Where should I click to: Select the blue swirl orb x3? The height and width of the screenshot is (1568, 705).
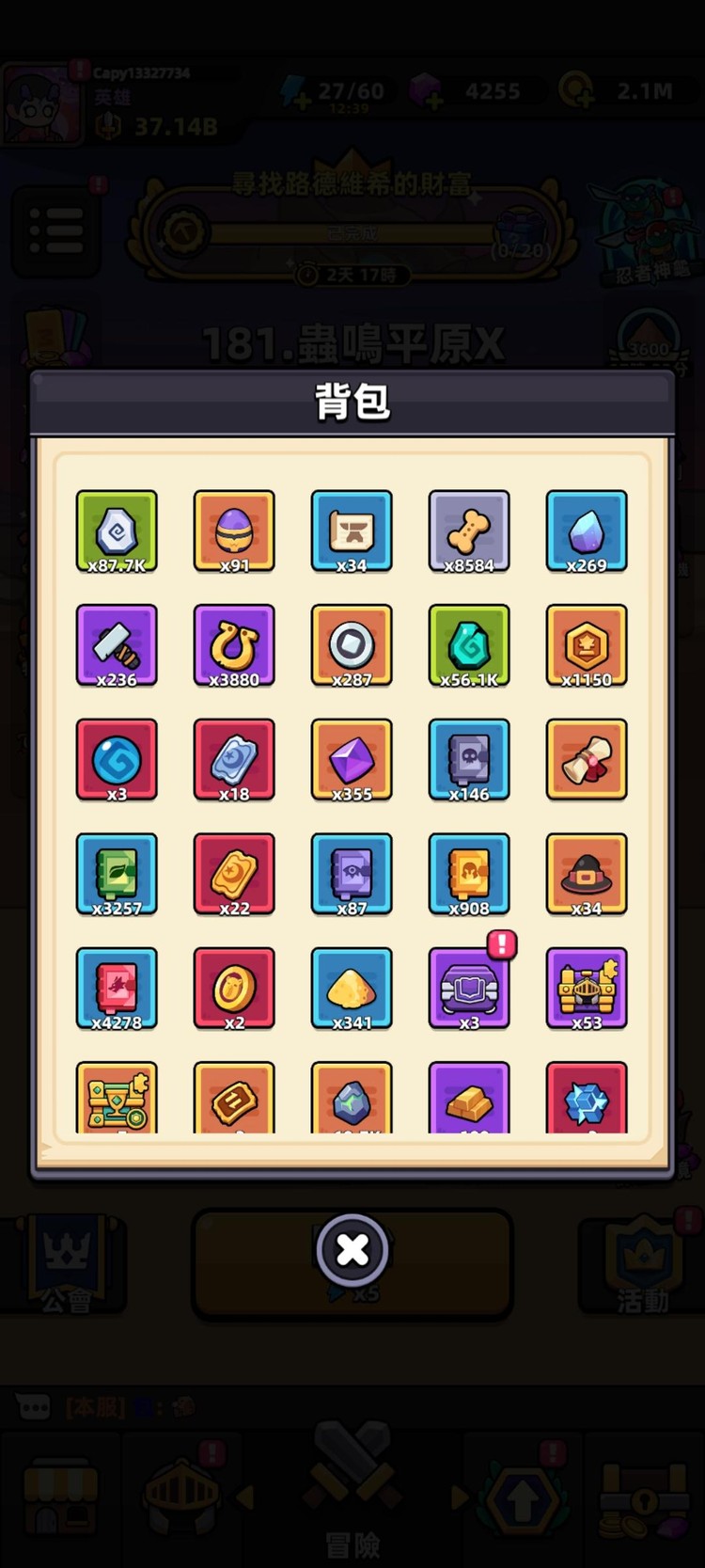point(117,760)
